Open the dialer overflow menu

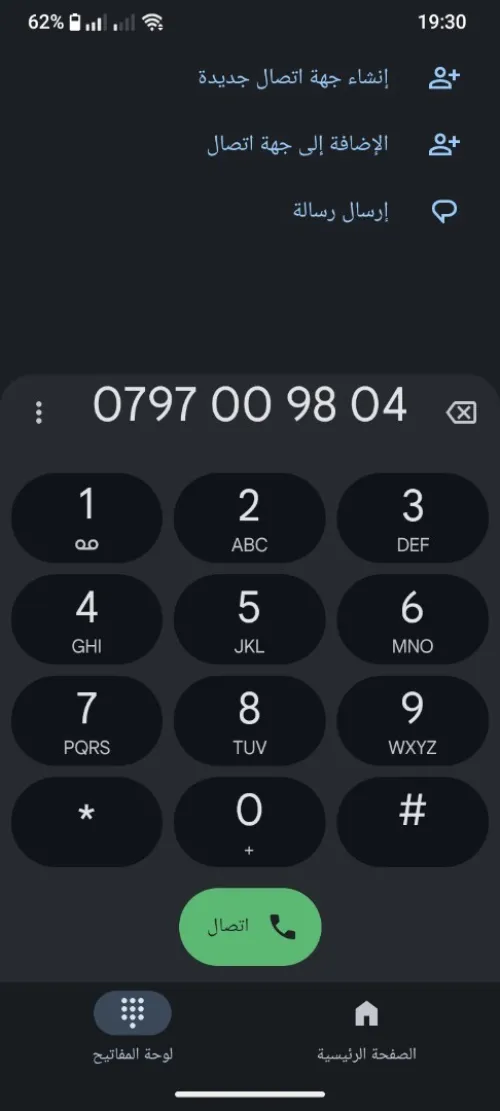pyautogui.click(x=39, y=412)
